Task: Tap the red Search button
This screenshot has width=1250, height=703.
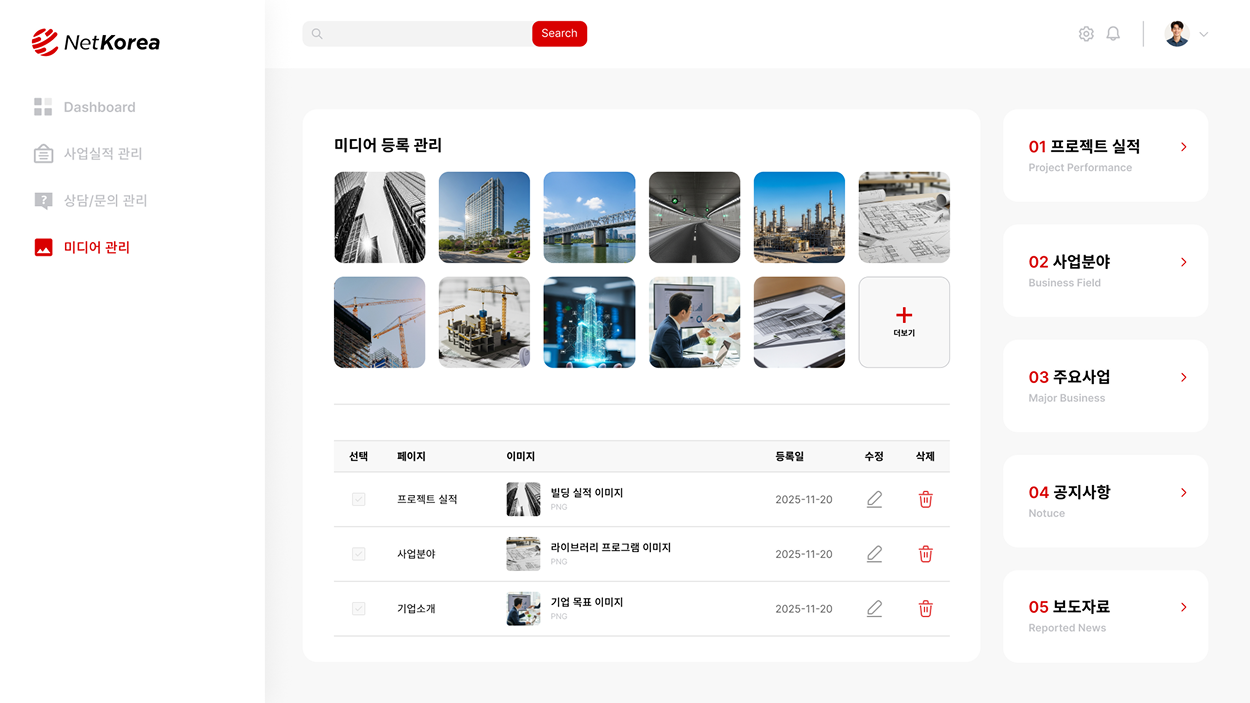Action: click(559, 33)
